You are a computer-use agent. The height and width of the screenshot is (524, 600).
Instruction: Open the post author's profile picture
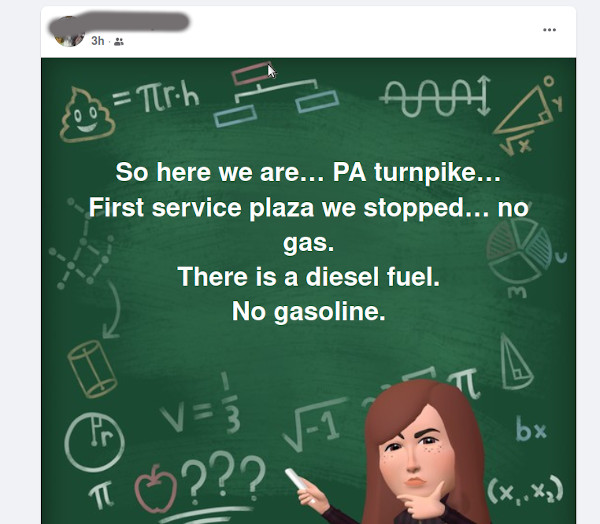pyautogui.click(x=69, y=33)
